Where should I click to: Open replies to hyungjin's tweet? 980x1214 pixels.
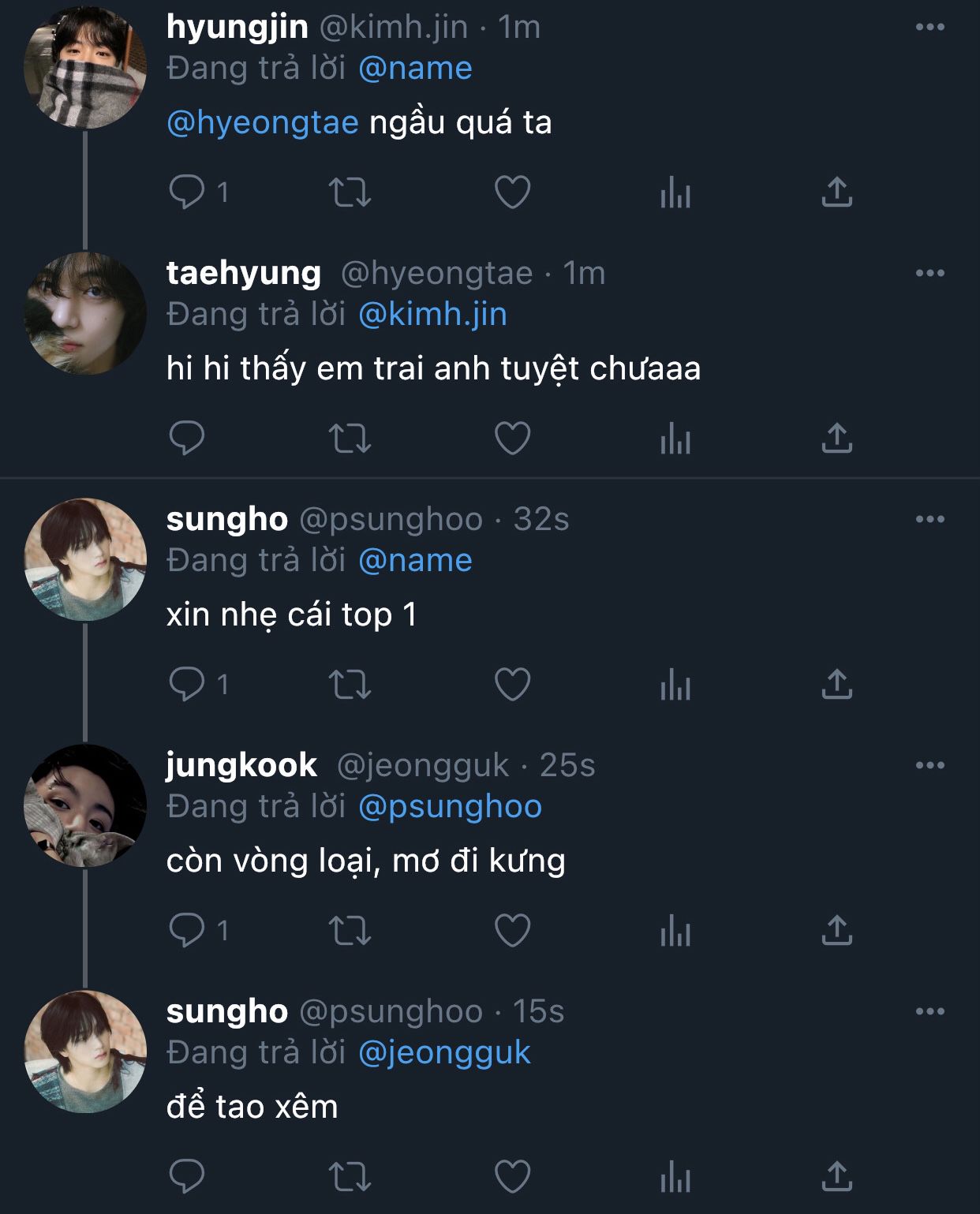(x=187, y=192)
